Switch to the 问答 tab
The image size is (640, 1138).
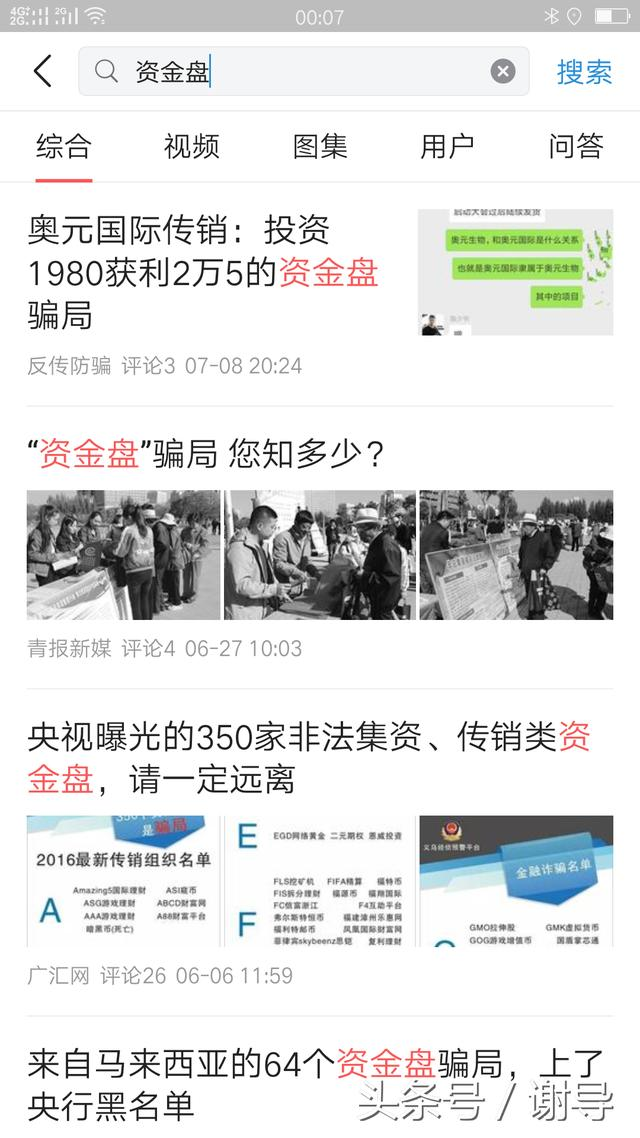click(x=576, y=147)
